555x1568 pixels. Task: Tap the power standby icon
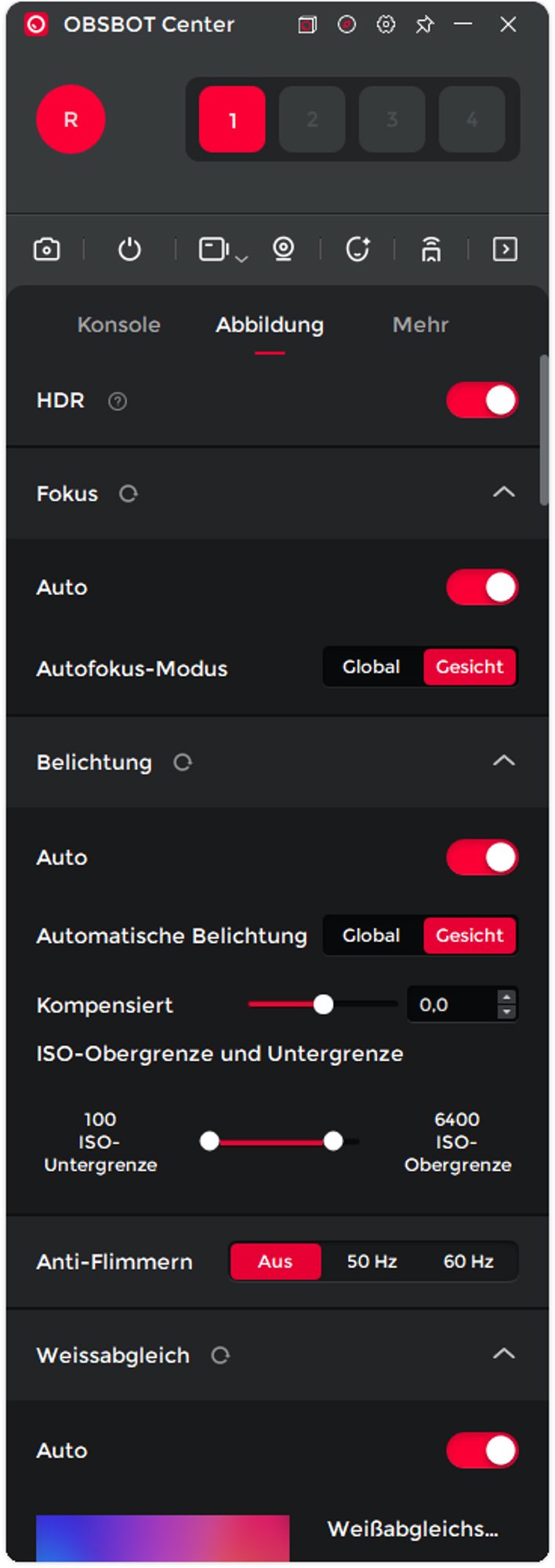click(x=129, y=249)
